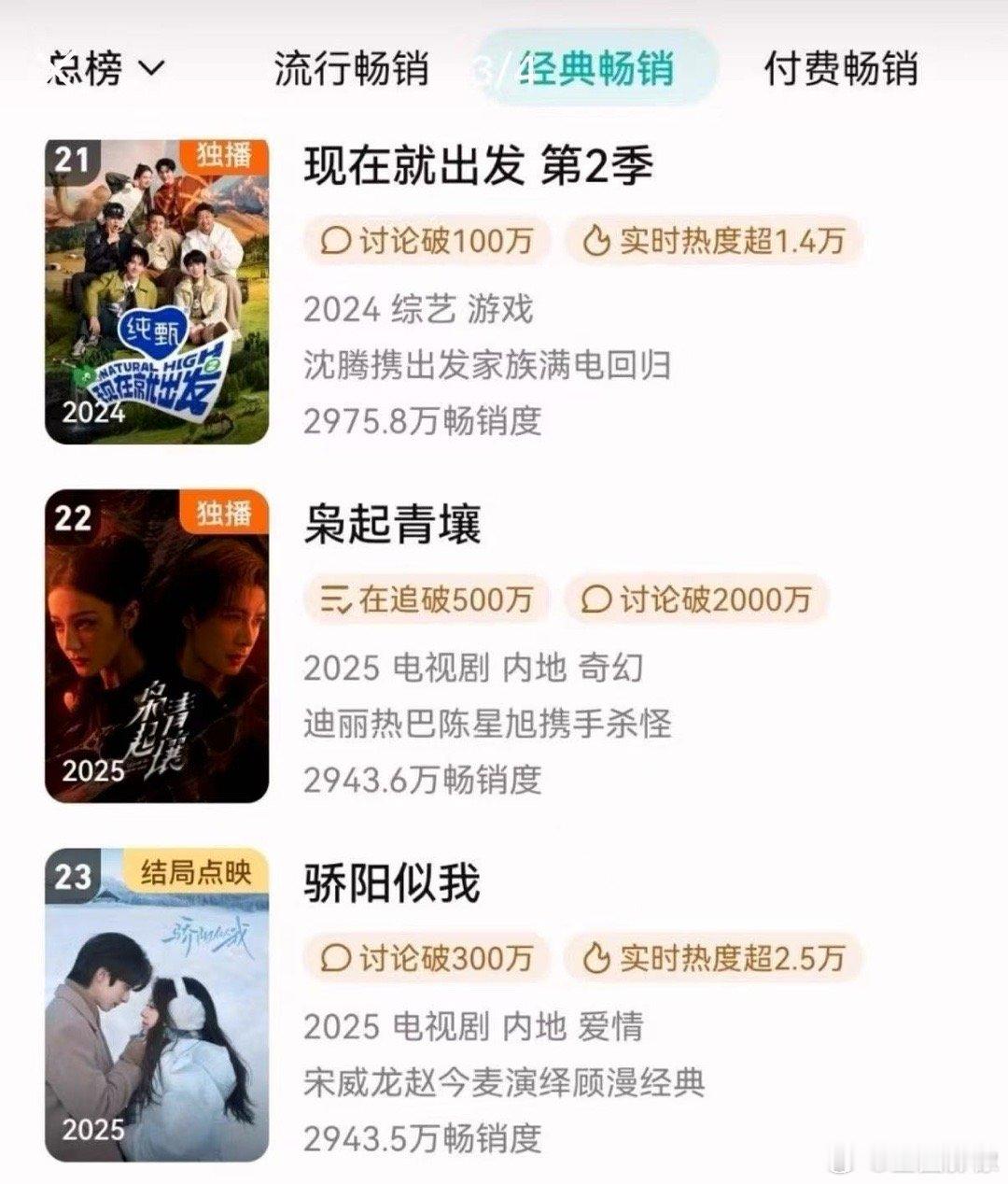Image resolution: width=1008 pixels, height=1184 pixels.
Task: Click the discussion bubble icon on 现在就出发 第2季
Action: [x=336, y=242]
